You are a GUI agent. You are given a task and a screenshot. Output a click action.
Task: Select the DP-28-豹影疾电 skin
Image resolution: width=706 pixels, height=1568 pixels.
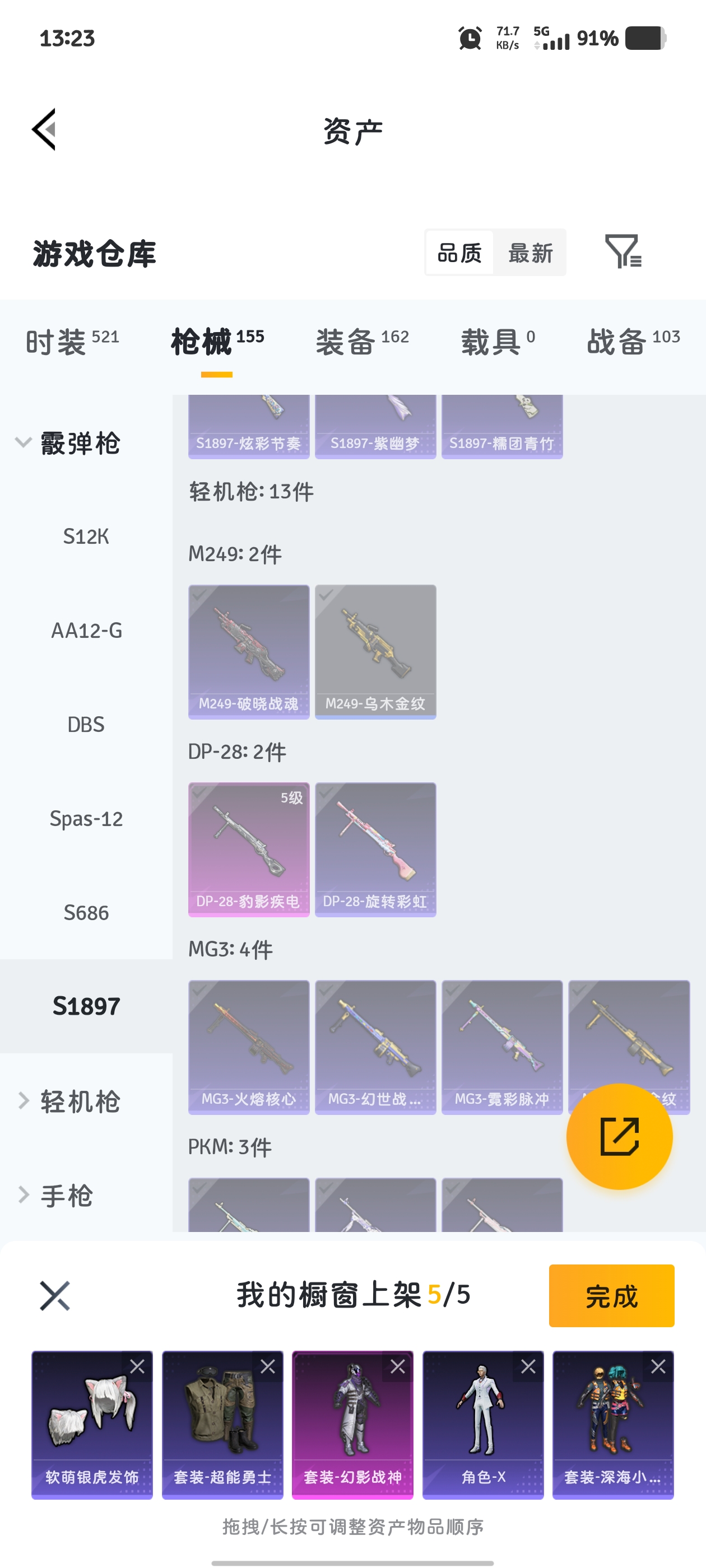(x=249, y=849)
